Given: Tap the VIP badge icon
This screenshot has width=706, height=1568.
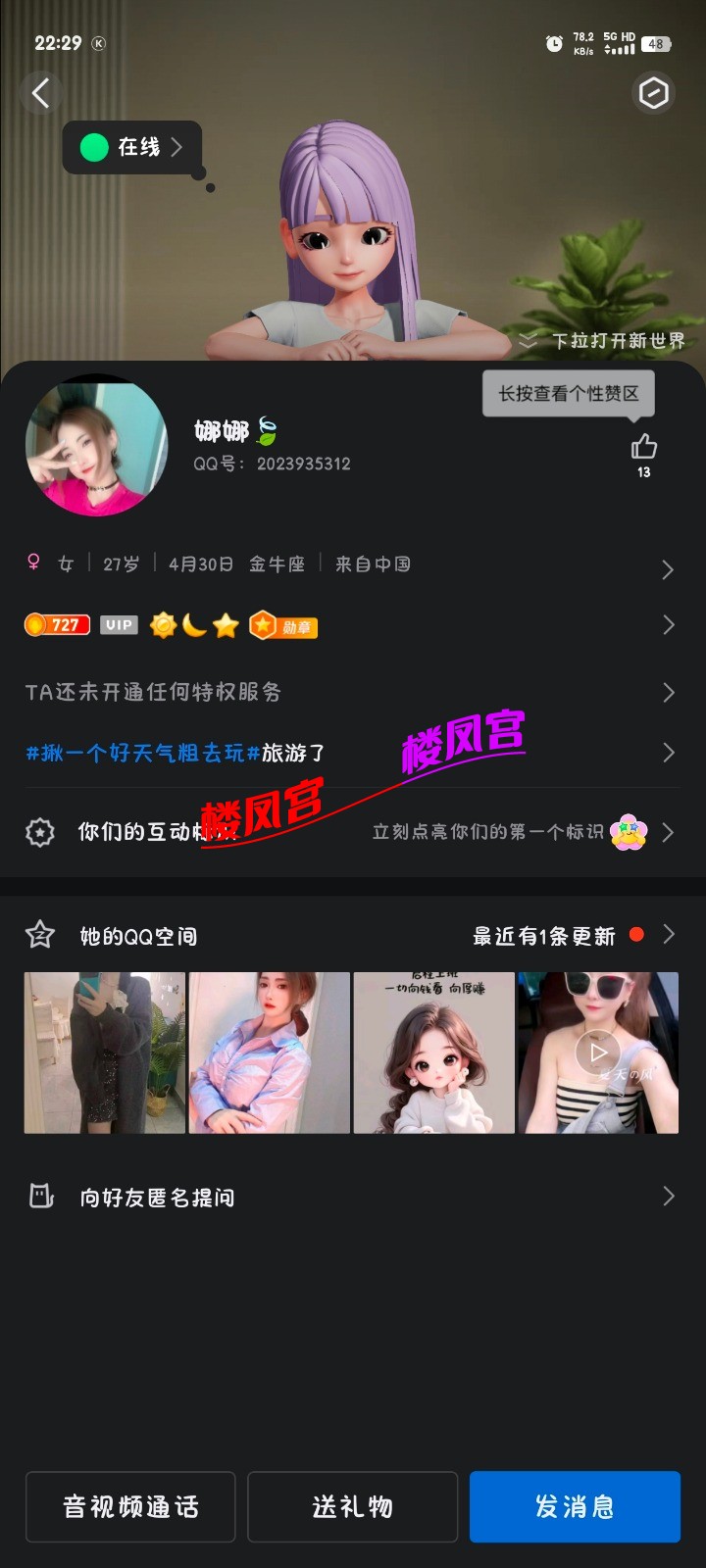Looking at the screenshot, I should tap(118, 624).
